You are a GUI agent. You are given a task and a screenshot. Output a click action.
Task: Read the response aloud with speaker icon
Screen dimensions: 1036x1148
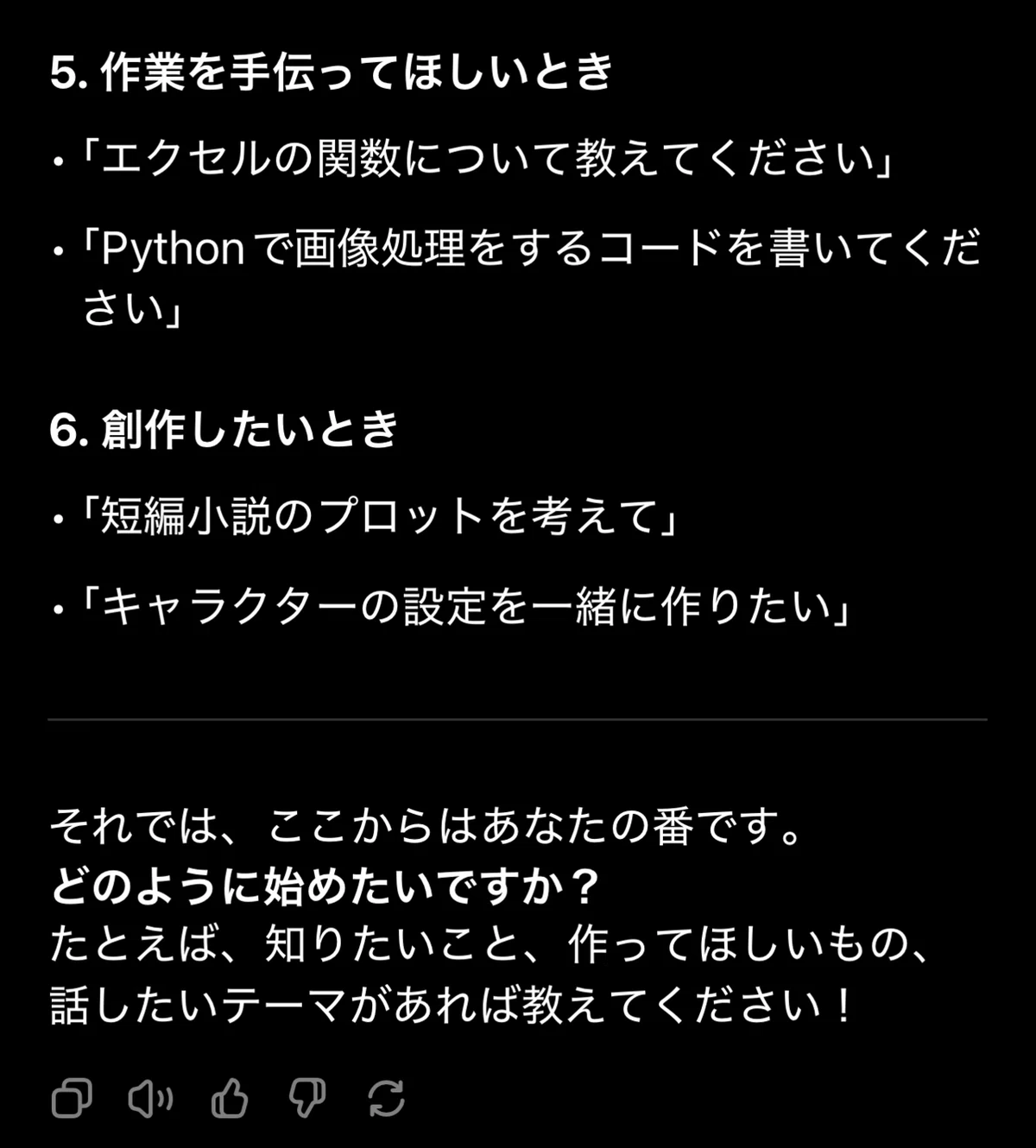[x=150, y=1099]
